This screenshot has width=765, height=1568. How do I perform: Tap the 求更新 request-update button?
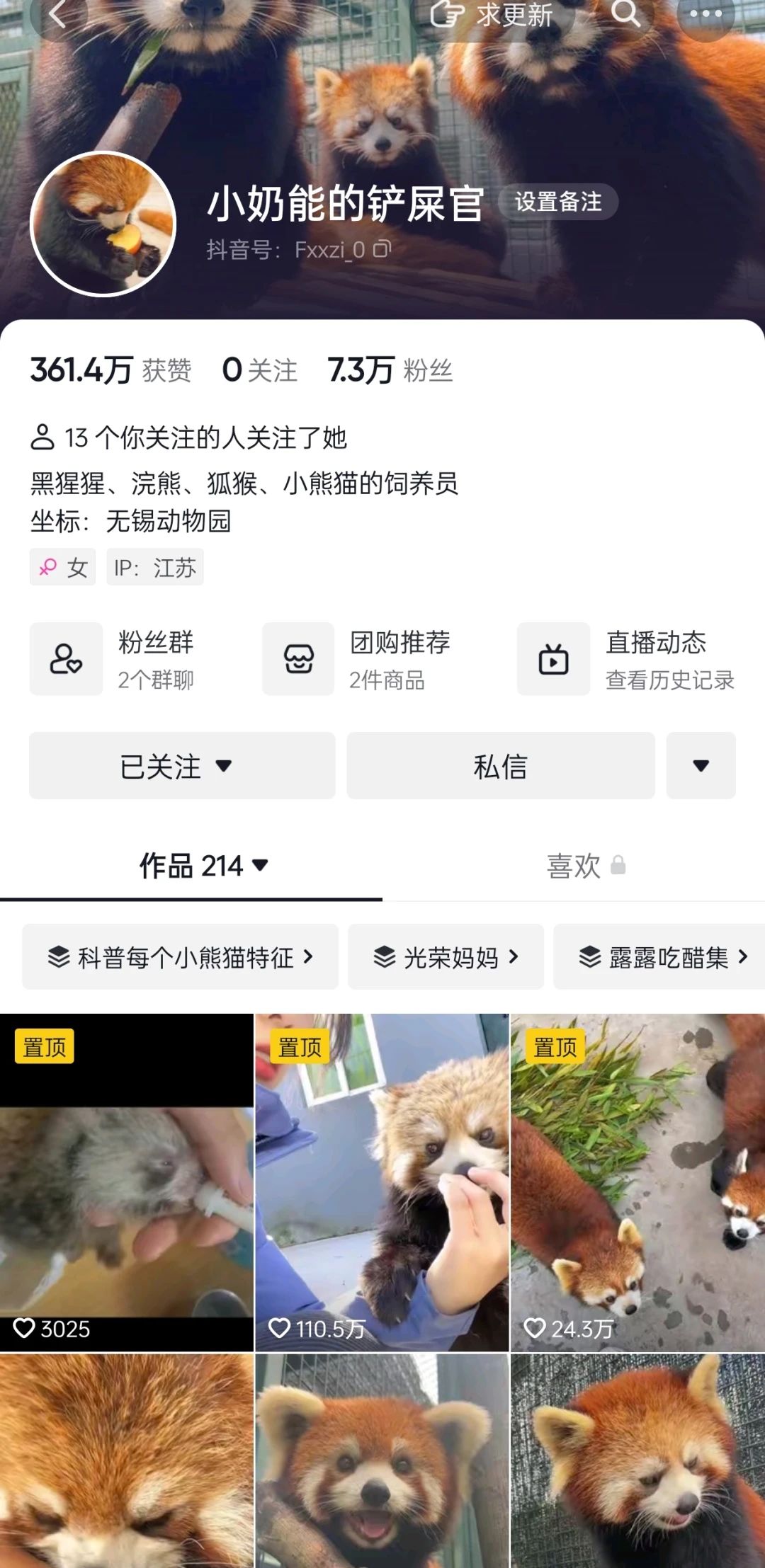[x=493, y=14]
